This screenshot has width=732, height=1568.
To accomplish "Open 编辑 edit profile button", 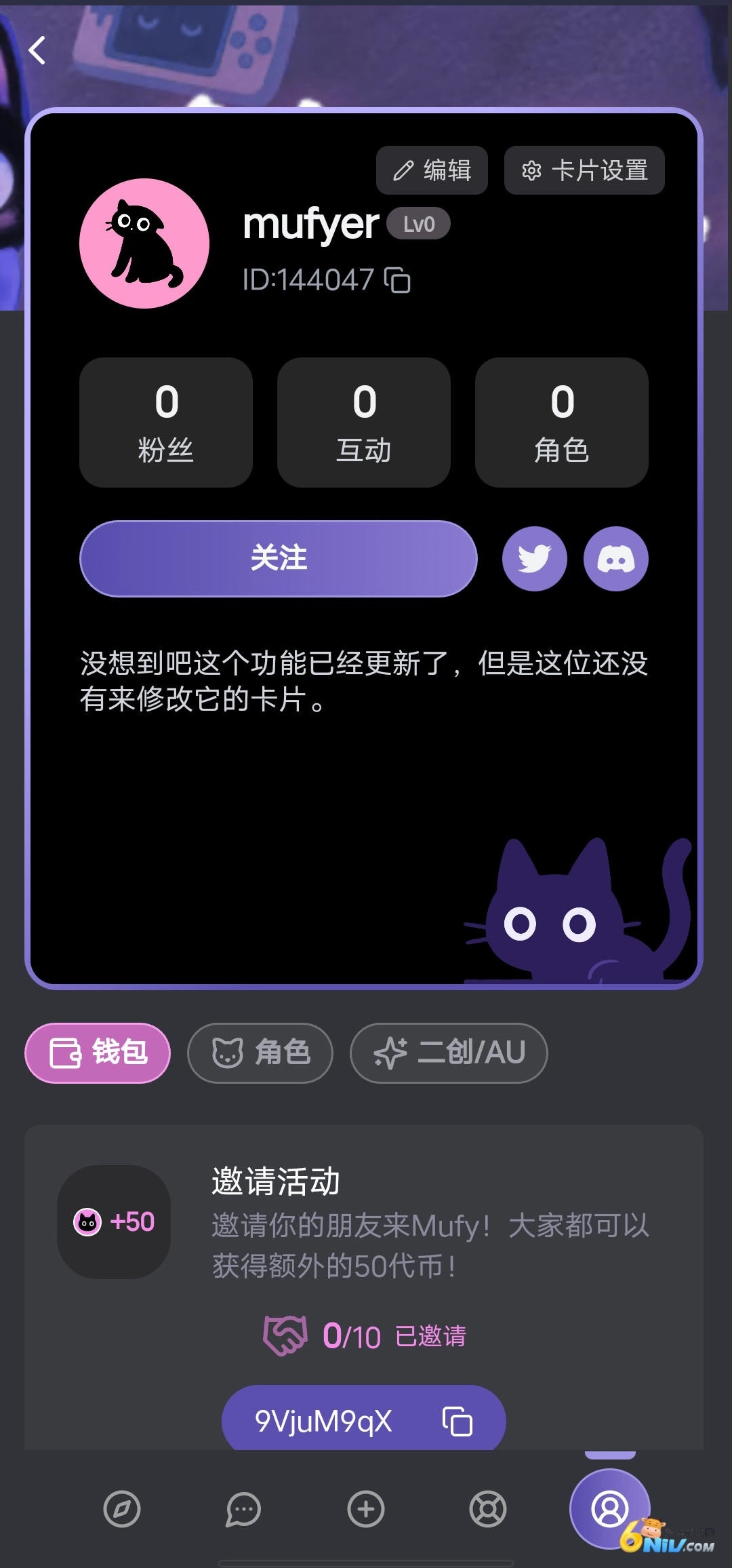I will point(432,170).
